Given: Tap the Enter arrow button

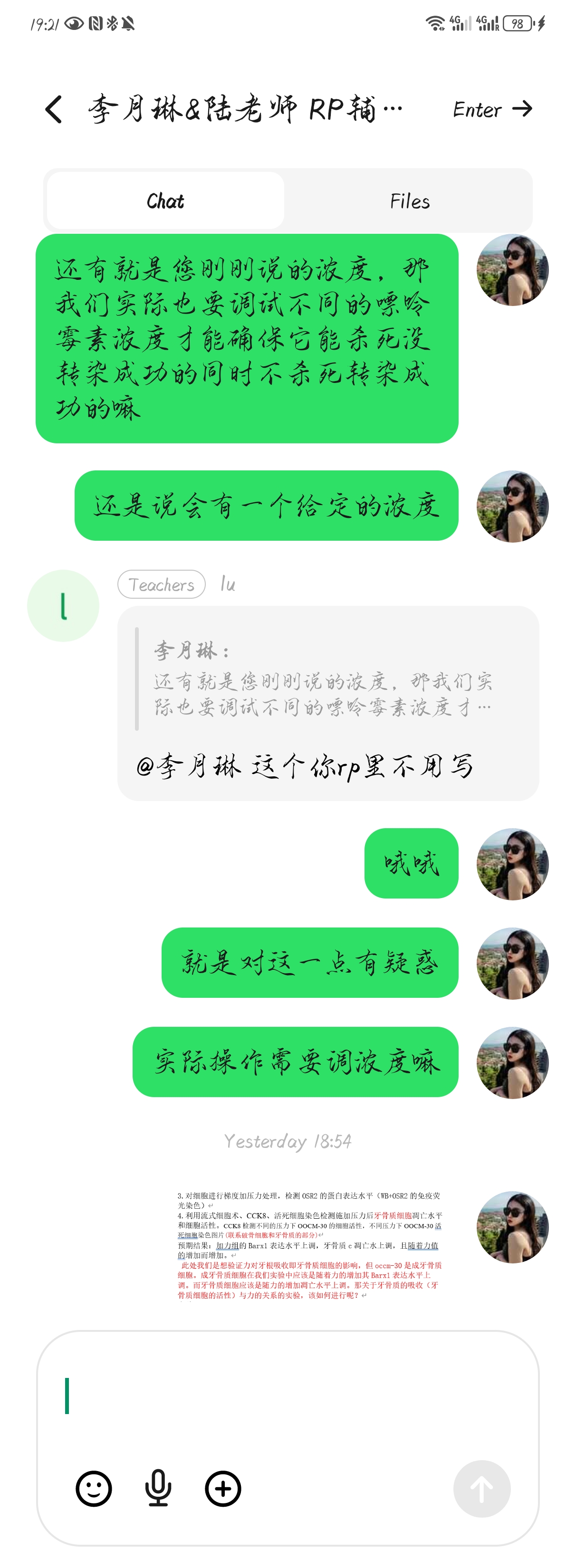Looking at the screenshot, I should (492, 110).
